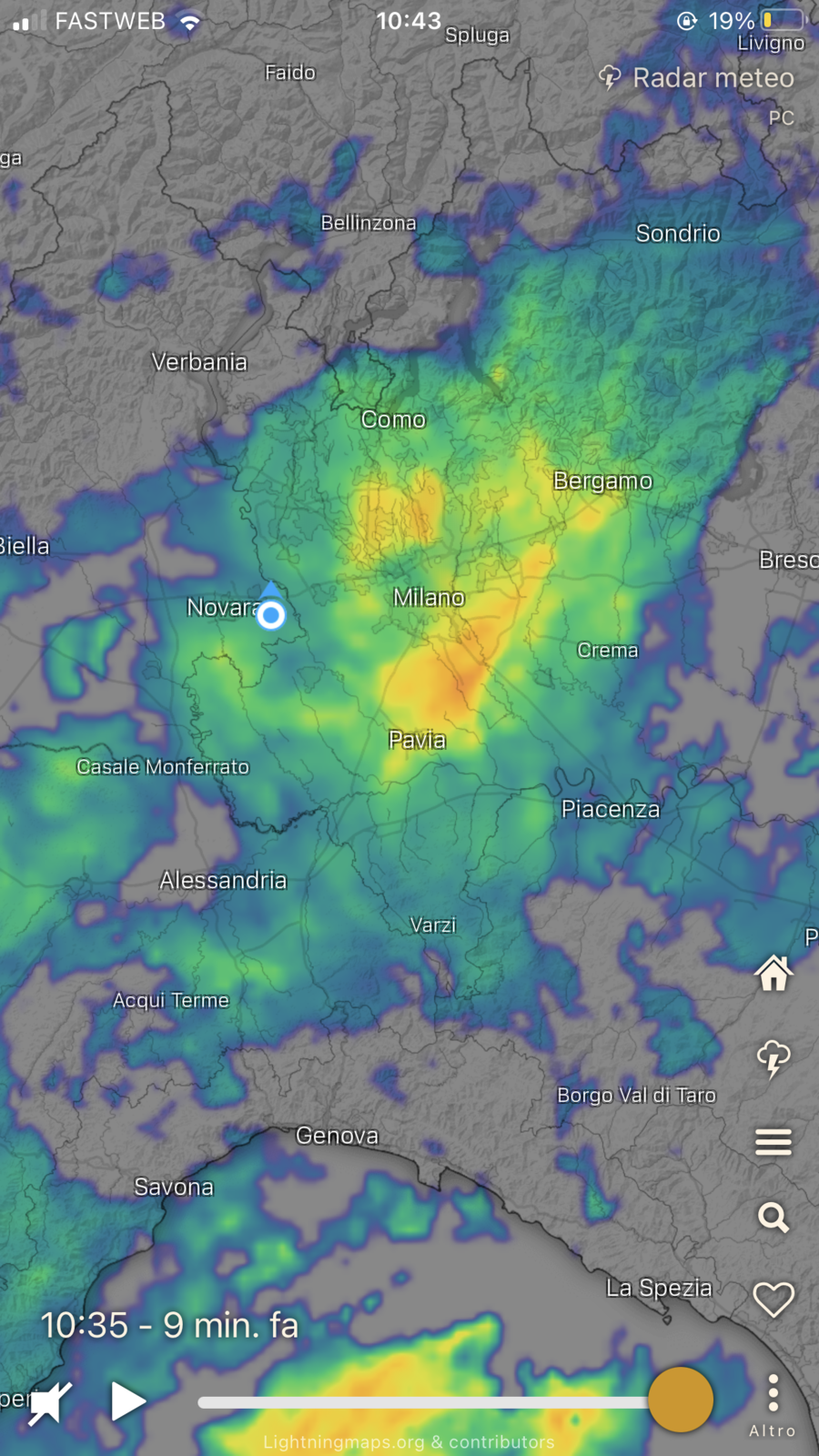This screenshot has width=819, height=1456.
Task: Open the storm lightning icon
Action: coord(773,1059)
